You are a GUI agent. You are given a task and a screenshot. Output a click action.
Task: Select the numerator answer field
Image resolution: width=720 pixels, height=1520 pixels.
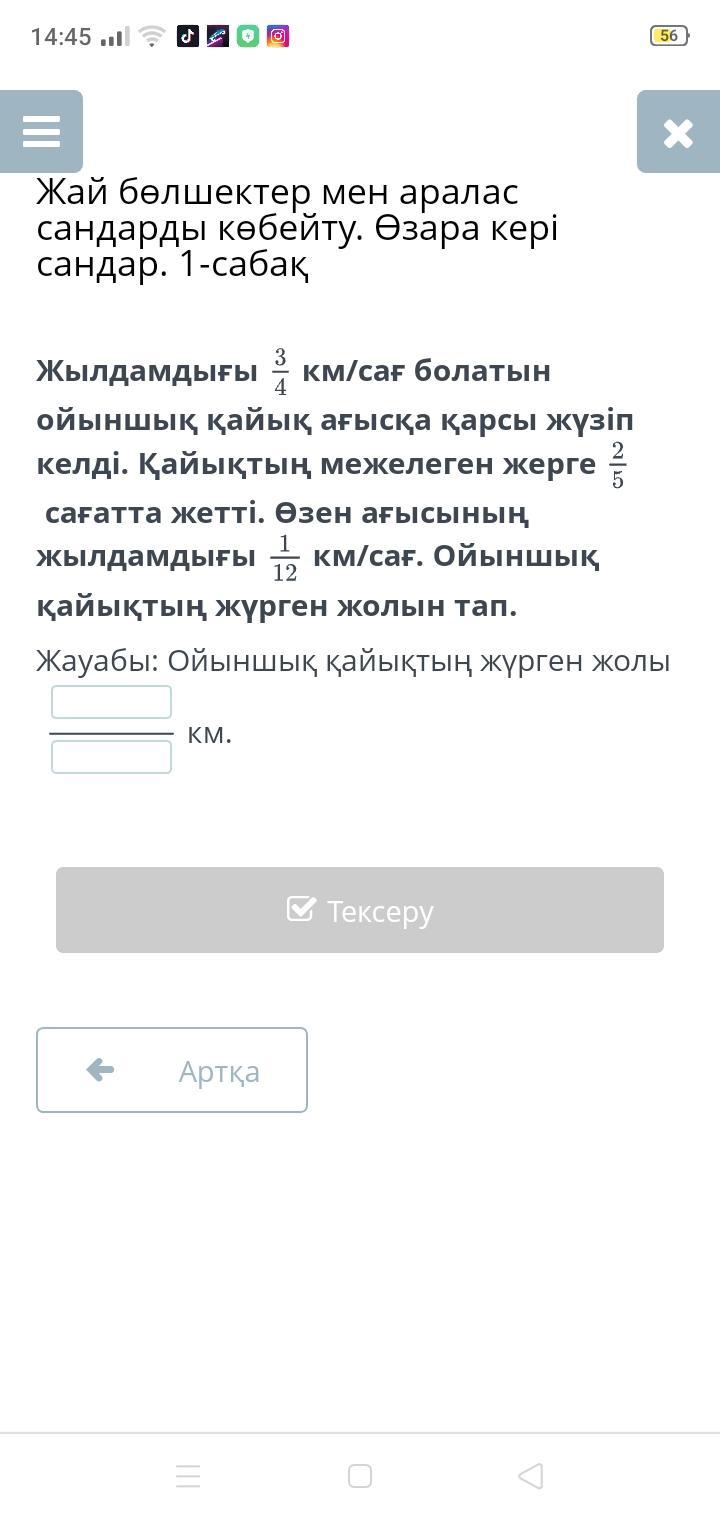111,702
